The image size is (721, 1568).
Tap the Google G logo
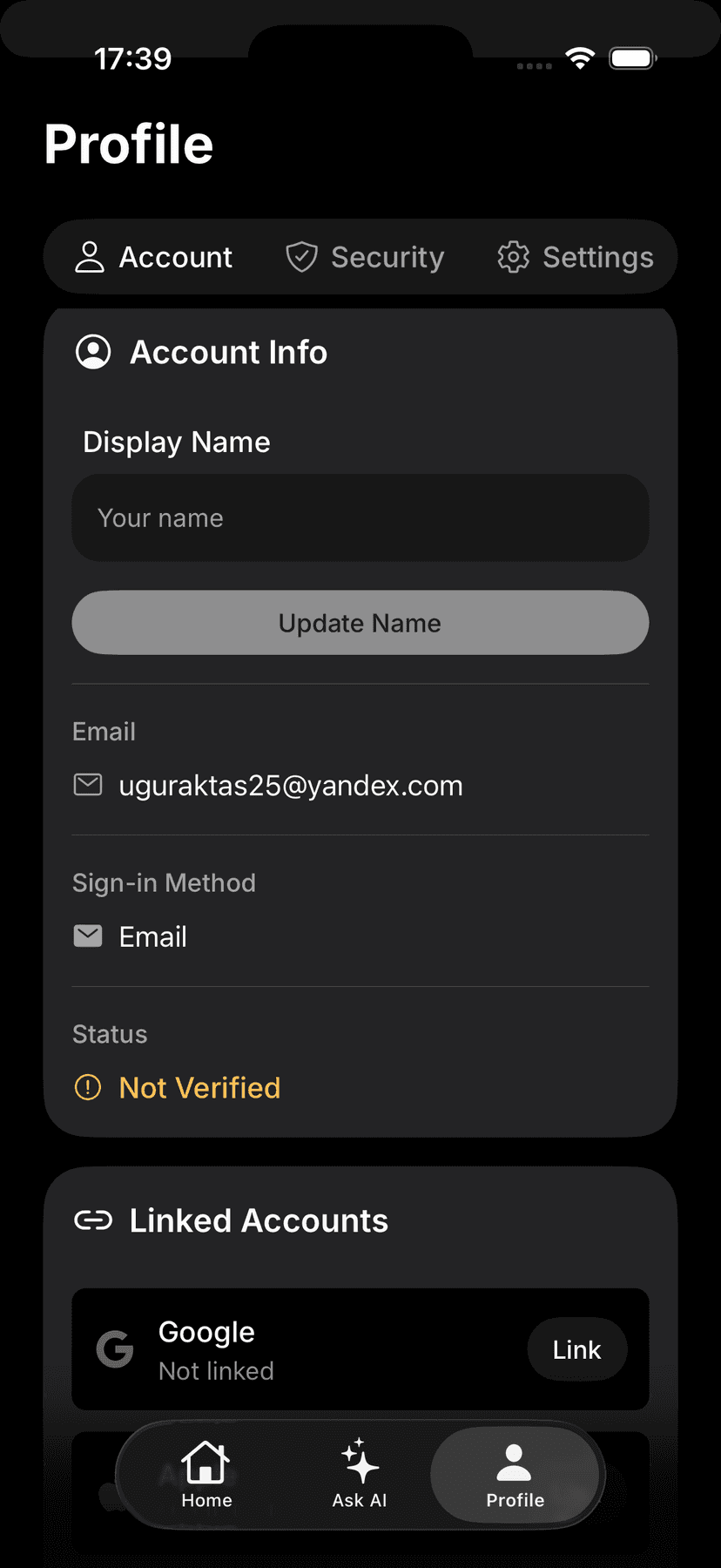(x=115, y=1349)
